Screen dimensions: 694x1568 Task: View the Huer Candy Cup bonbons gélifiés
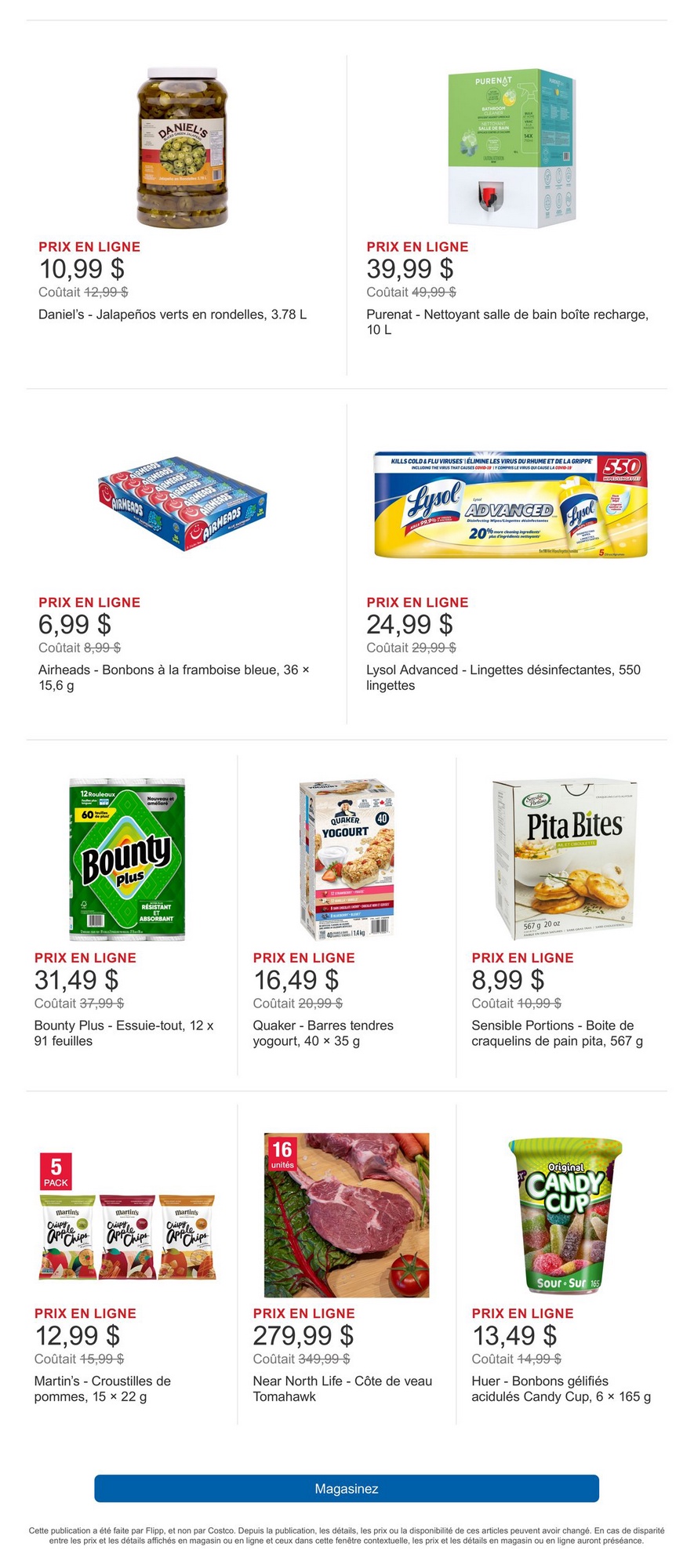pos(565,1215)
